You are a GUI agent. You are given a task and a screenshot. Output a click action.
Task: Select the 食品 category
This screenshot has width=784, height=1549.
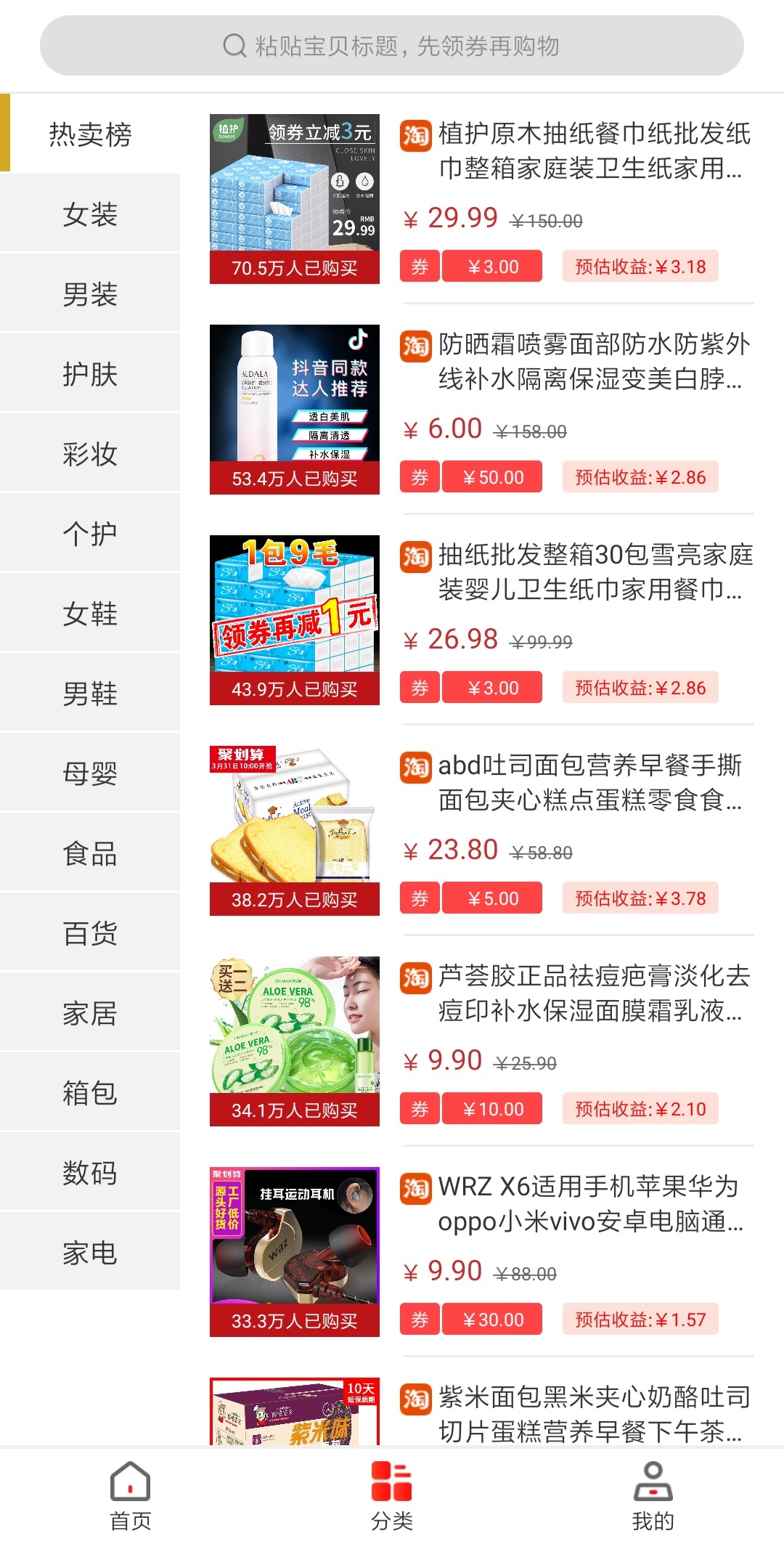pos(90,853)
